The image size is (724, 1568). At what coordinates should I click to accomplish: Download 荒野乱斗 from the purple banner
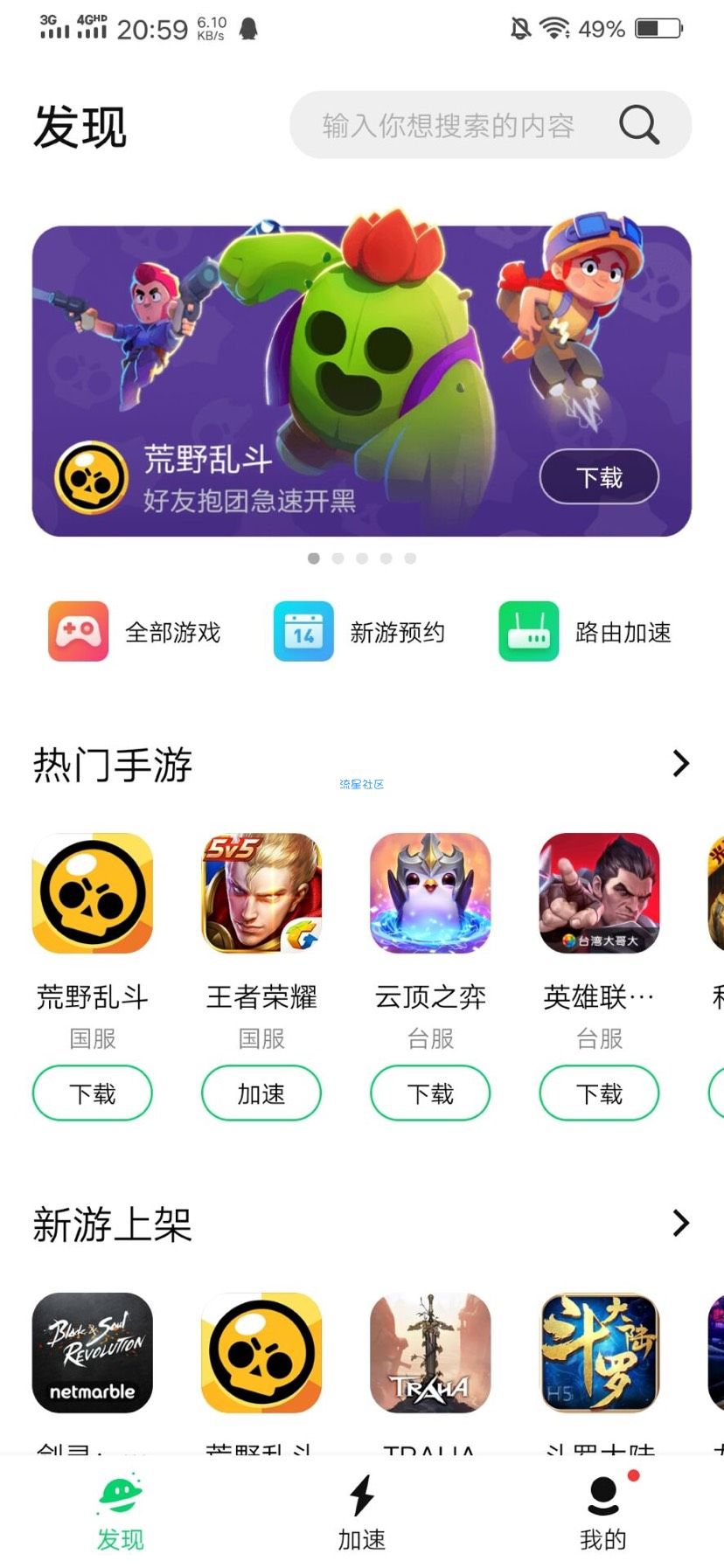[599, 477]
